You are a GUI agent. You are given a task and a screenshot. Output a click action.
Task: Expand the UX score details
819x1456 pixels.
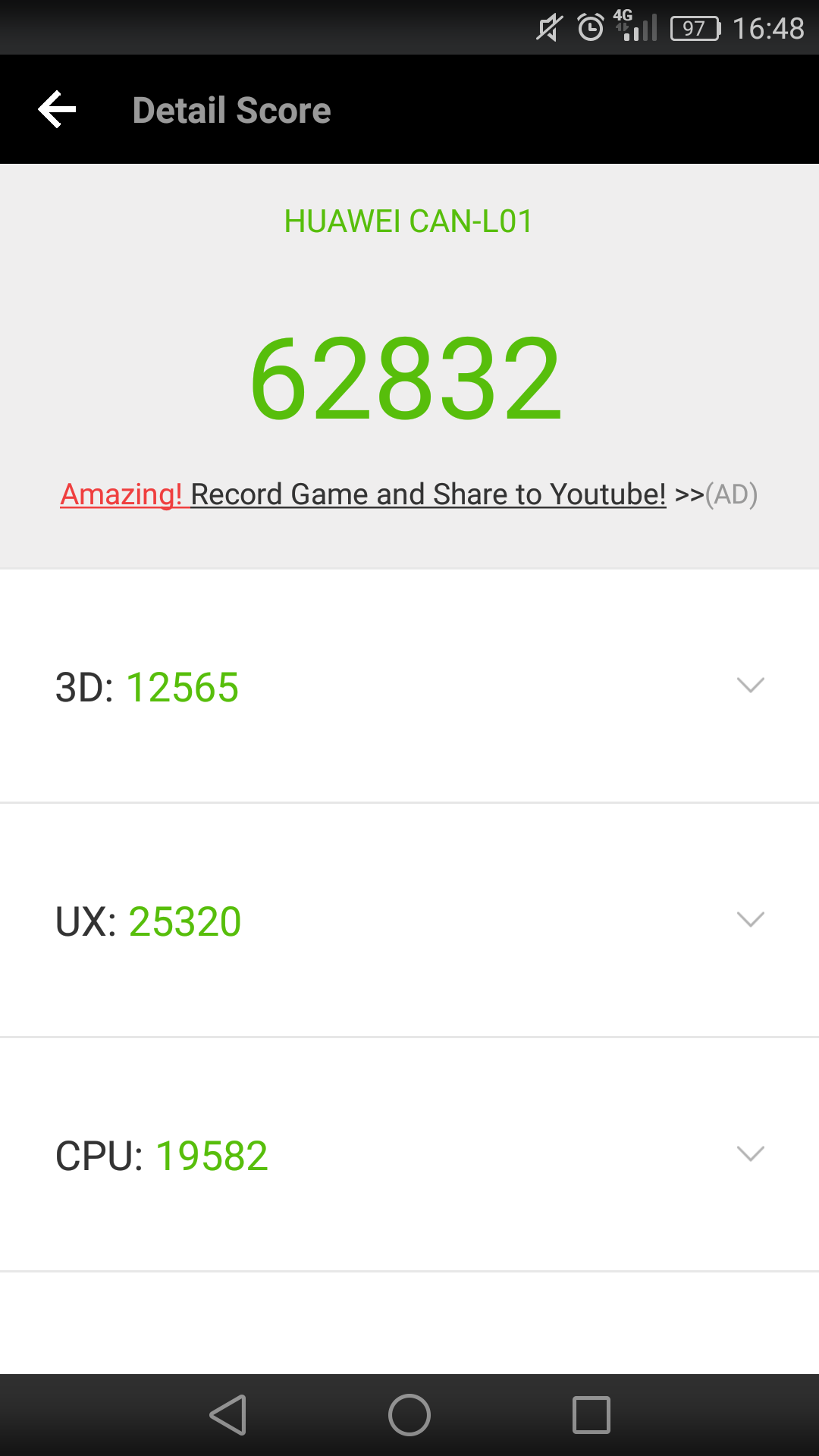[750, 920]
